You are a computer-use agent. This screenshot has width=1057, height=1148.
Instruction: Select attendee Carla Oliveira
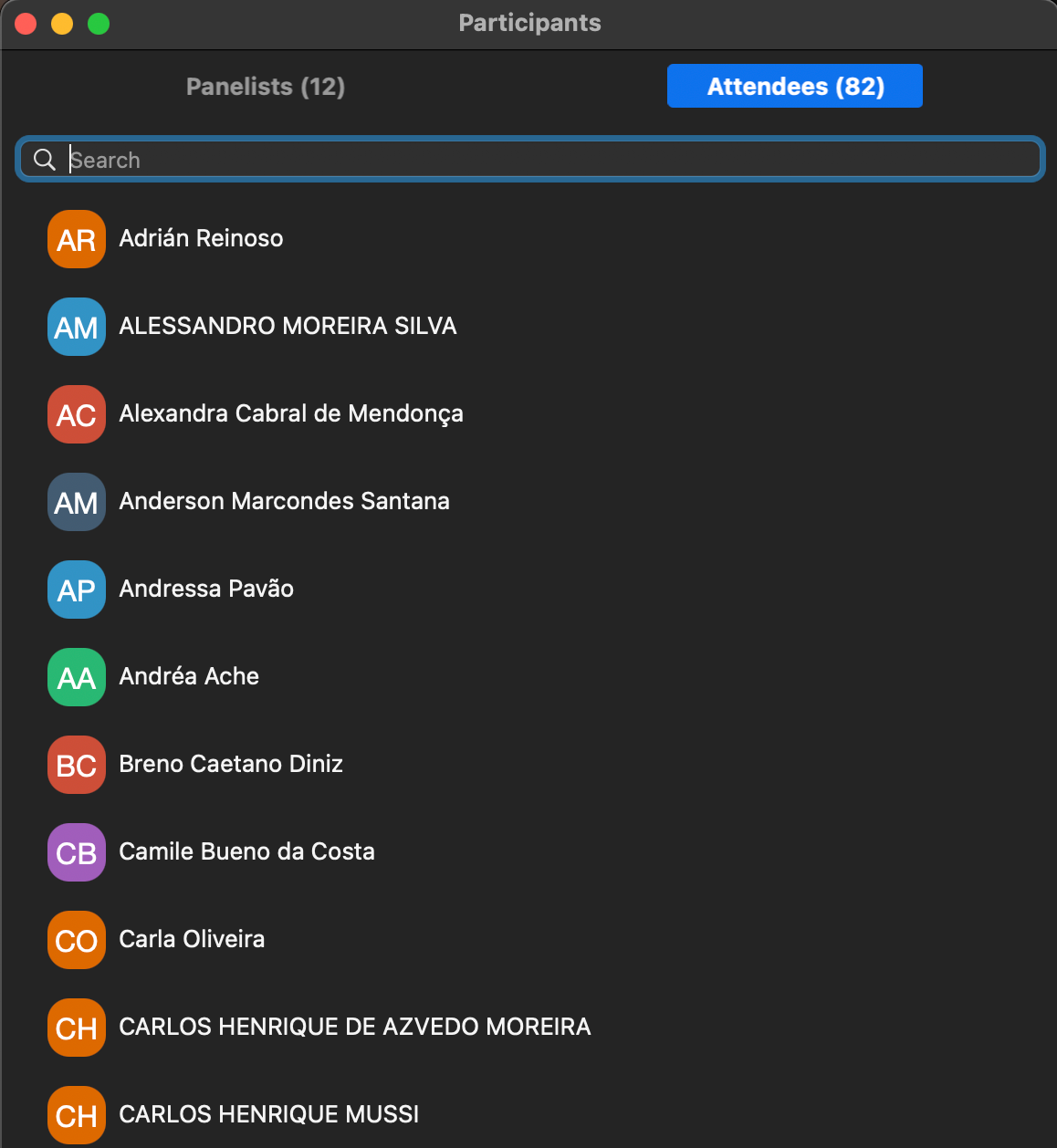(x=192, y=939)
